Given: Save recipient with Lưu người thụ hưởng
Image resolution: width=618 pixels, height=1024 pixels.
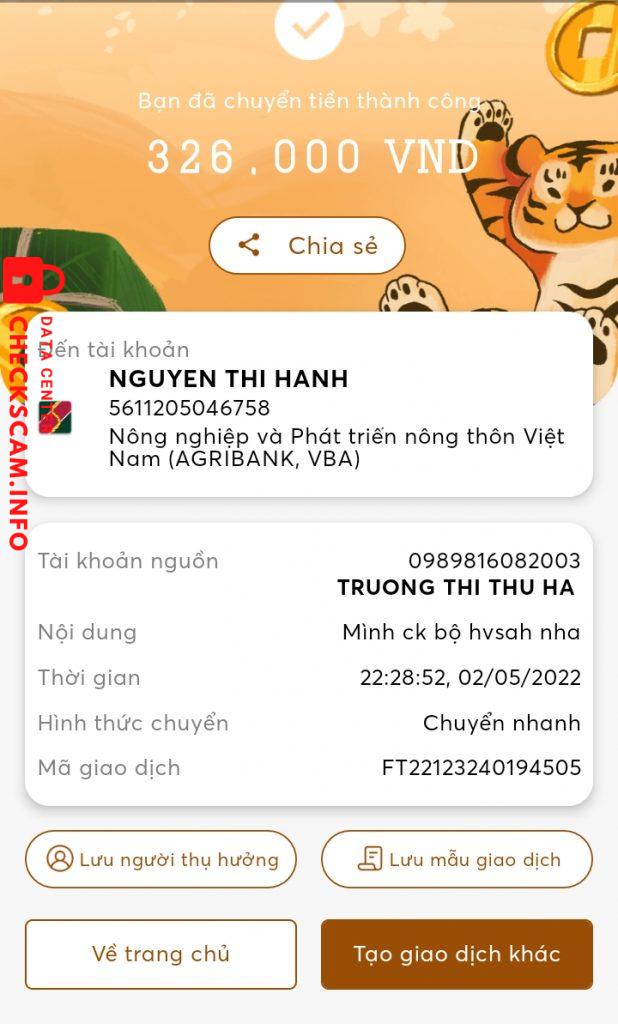Looking at the screenshot, I should tap(161, 859).
